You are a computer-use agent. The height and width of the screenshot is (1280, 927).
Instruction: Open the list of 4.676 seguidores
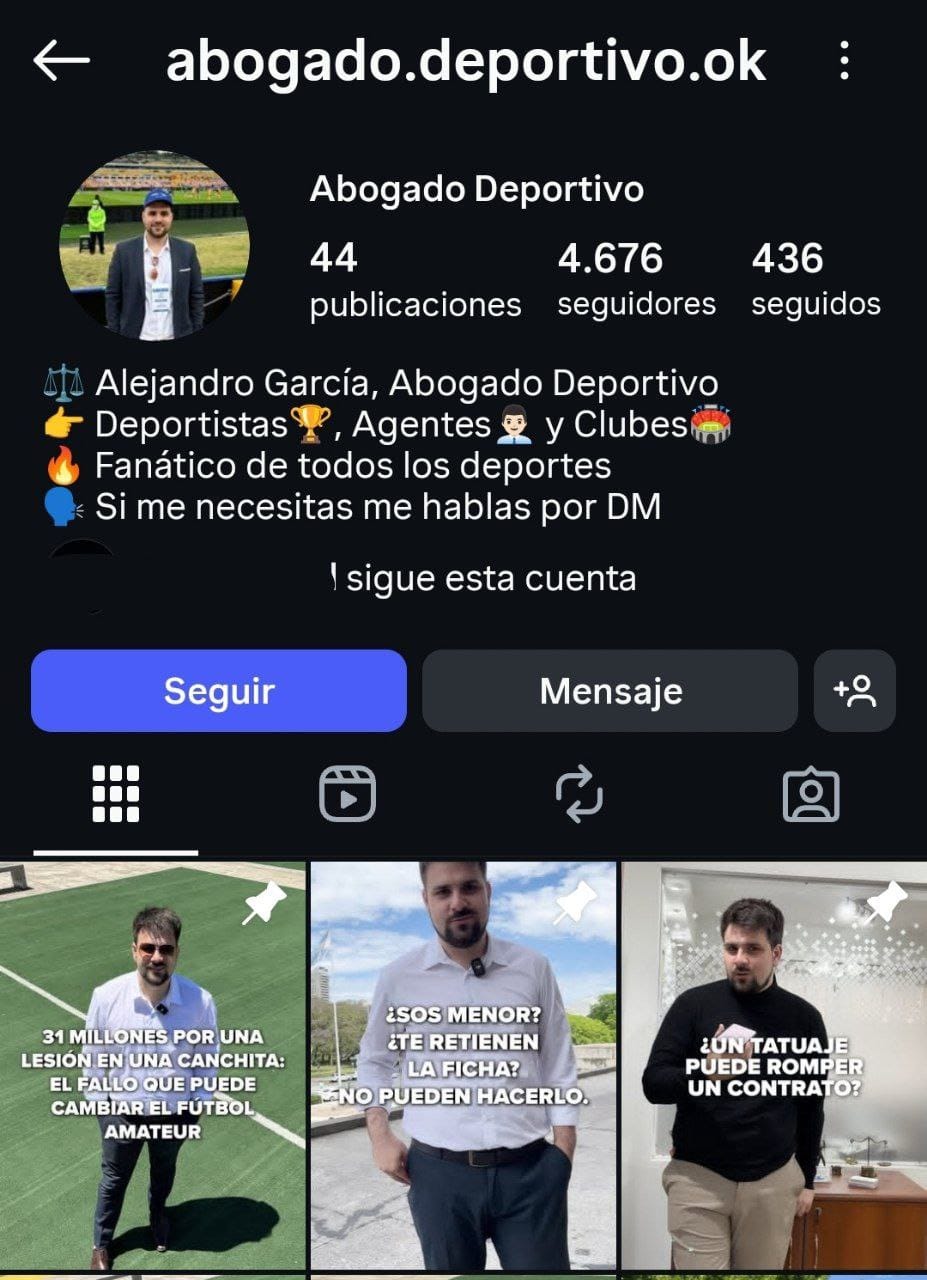636,280
